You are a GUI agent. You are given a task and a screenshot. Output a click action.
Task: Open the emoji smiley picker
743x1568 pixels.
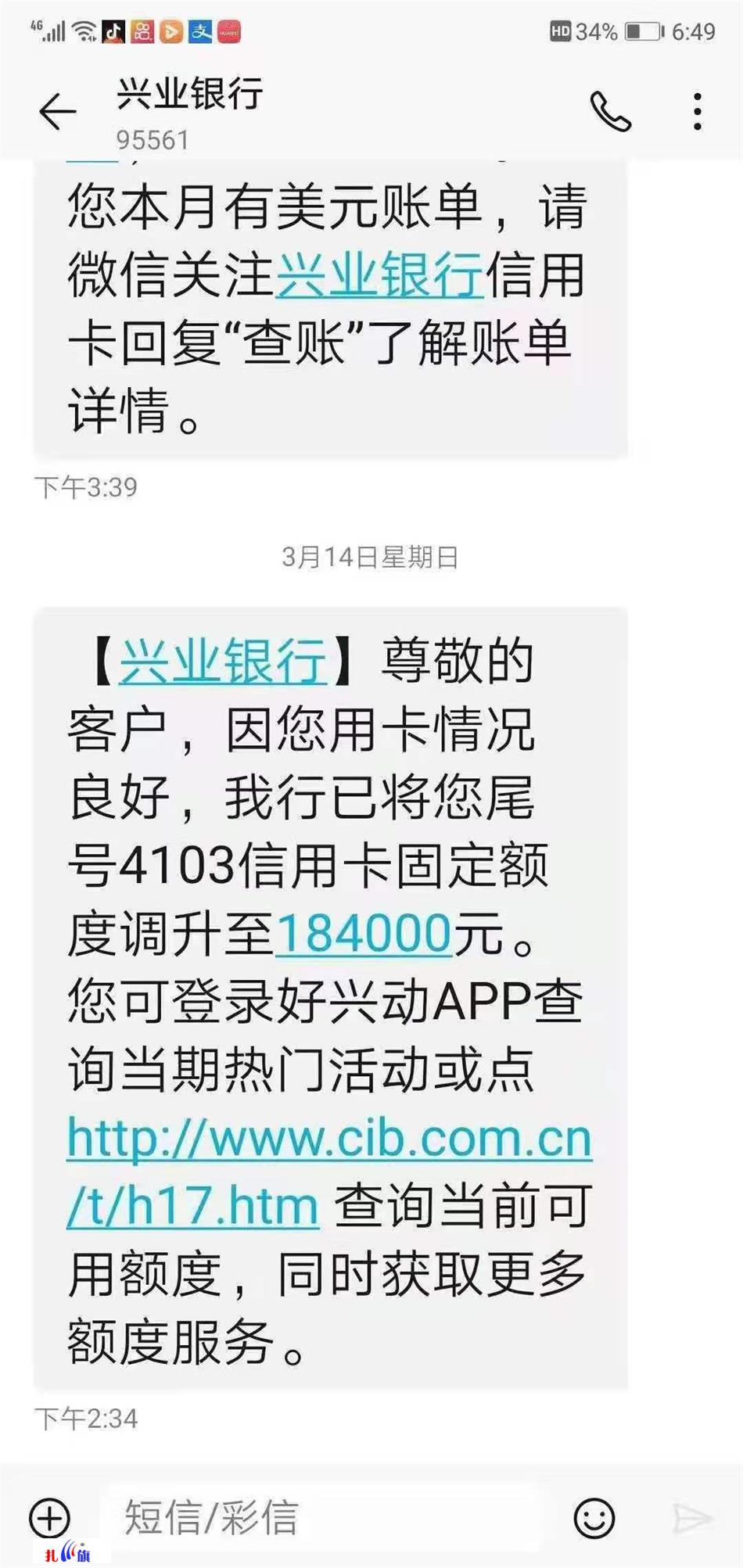594,1519
